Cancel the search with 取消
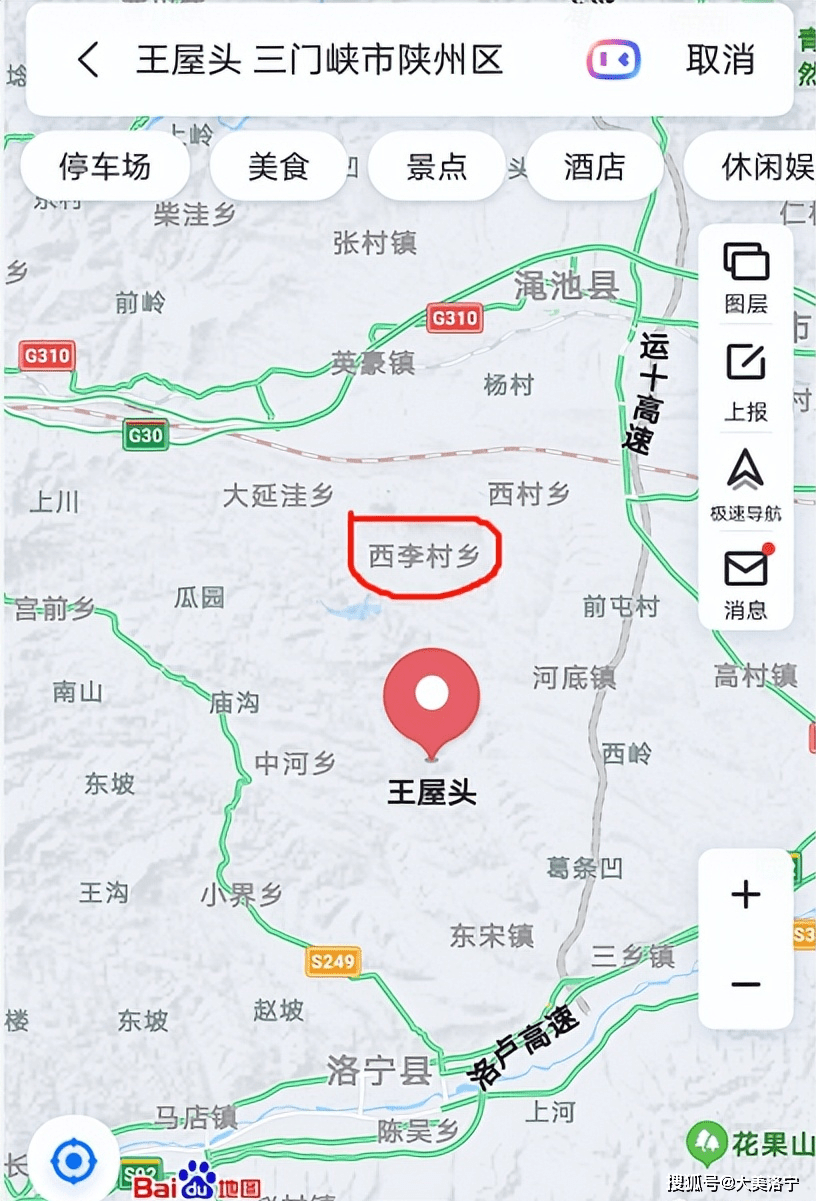816x1201 pixels. [x=720, y=61]
